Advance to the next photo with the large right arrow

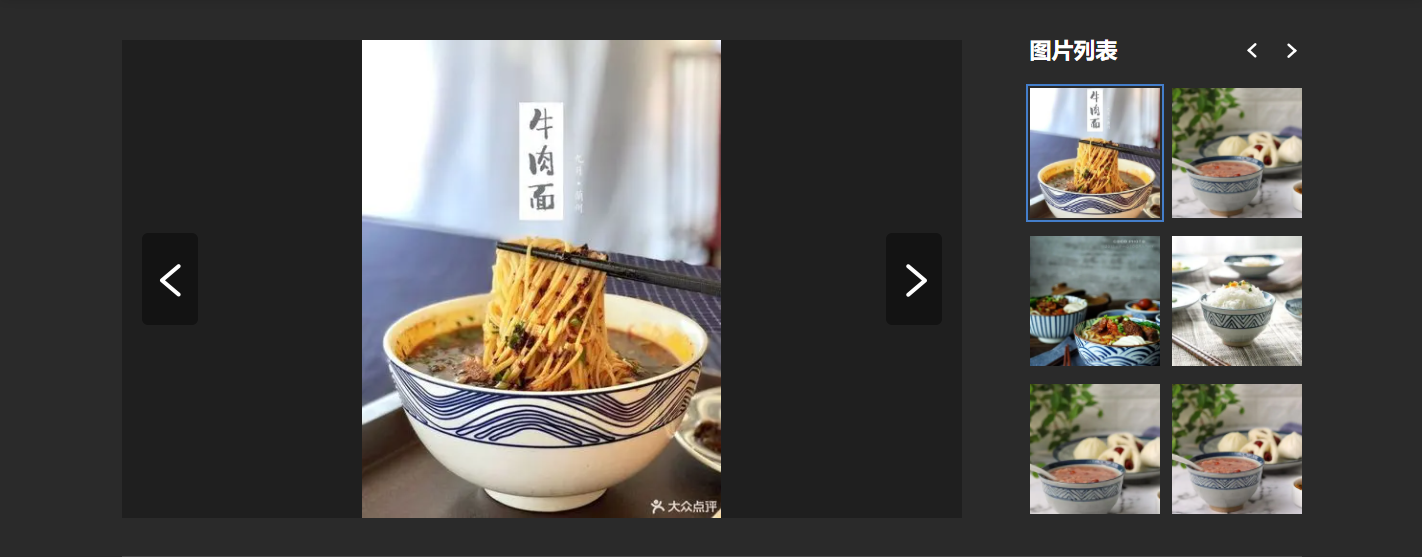coord(914,279)
